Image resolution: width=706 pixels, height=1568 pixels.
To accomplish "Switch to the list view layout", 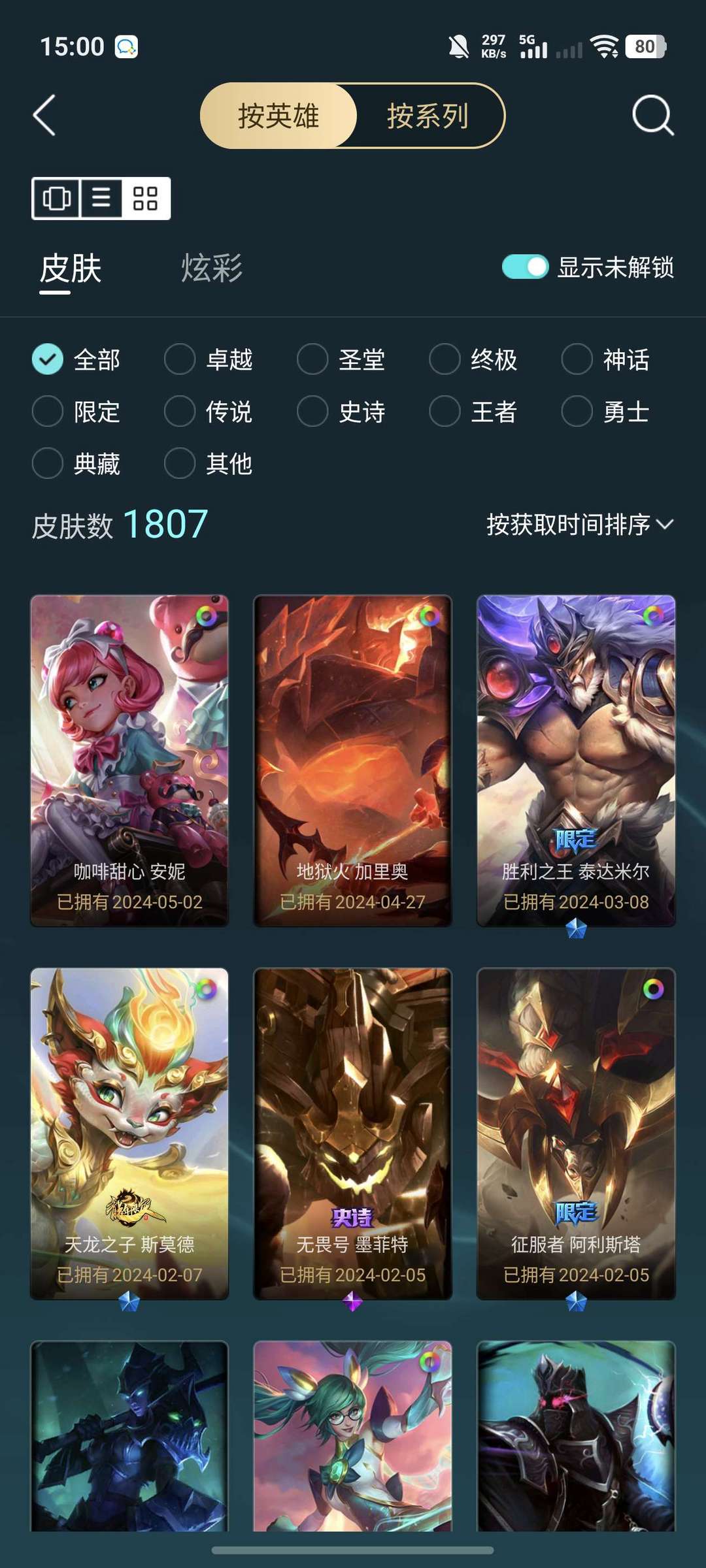I will click(x=101, y=198).
